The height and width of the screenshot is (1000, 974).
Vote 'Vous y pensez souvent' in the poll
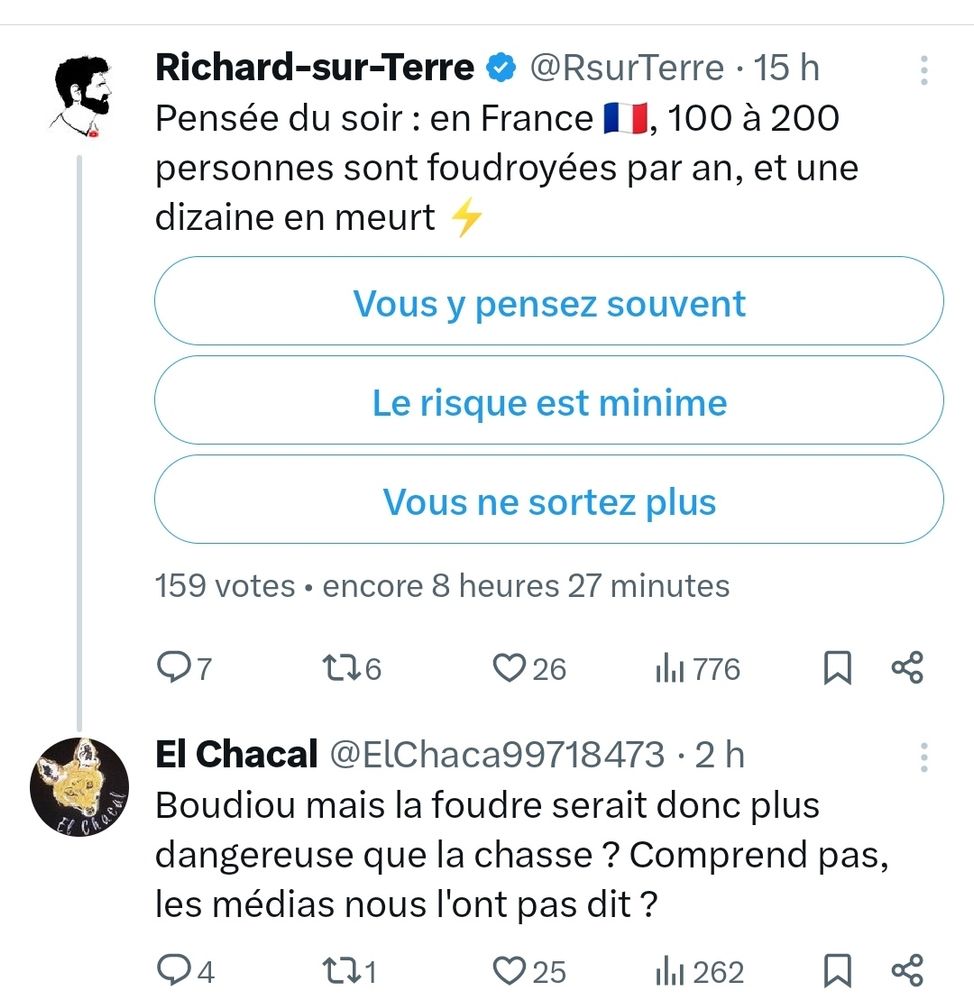pos(549,301)
